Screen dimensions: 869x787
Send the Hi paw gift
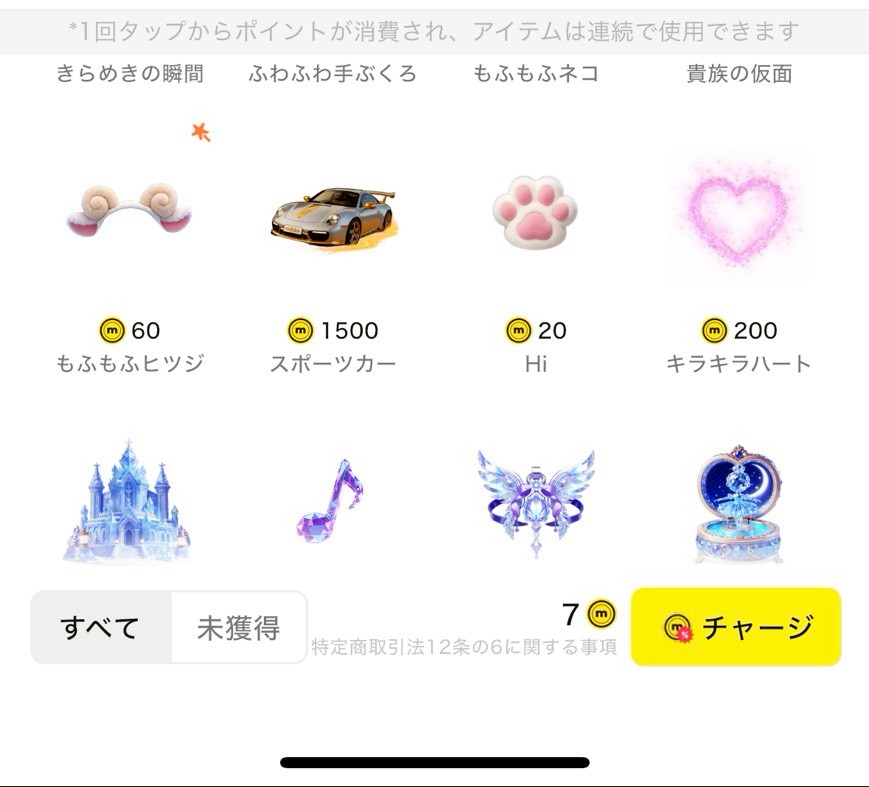click(x=535, y=212)
